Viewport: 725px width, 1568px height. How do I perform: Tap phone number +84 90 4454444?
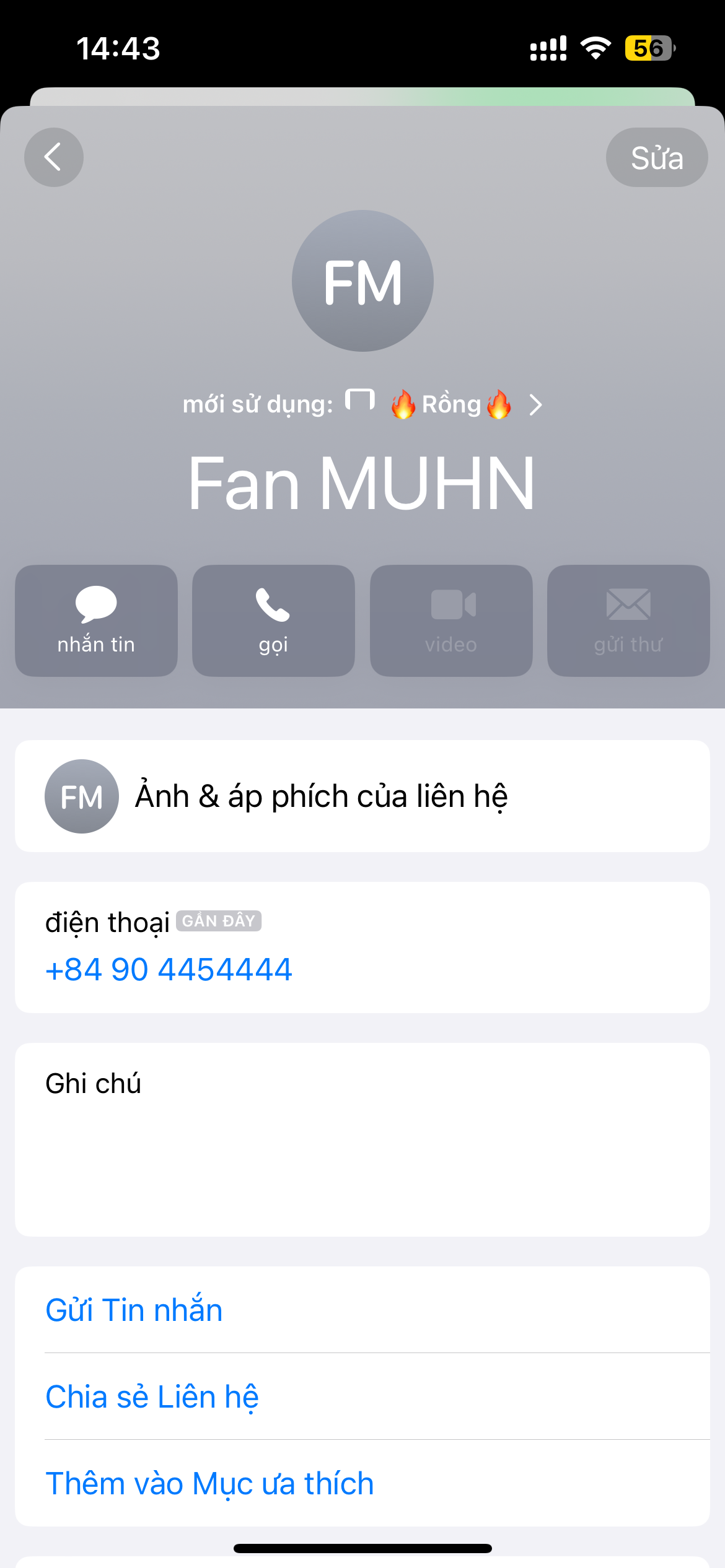169,969
